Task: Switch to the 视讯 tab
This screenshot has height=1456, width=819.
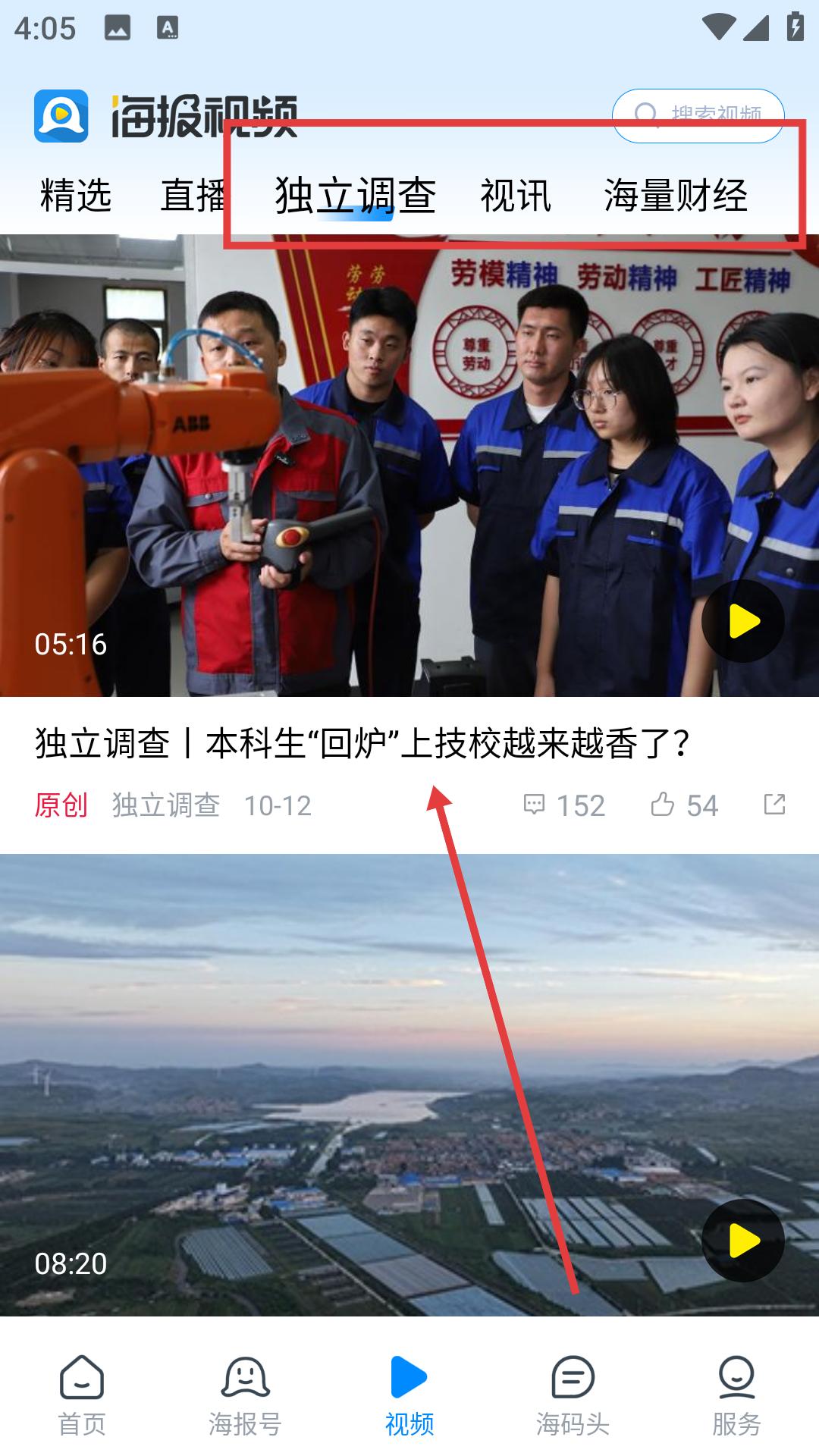Action: [516, 196]
